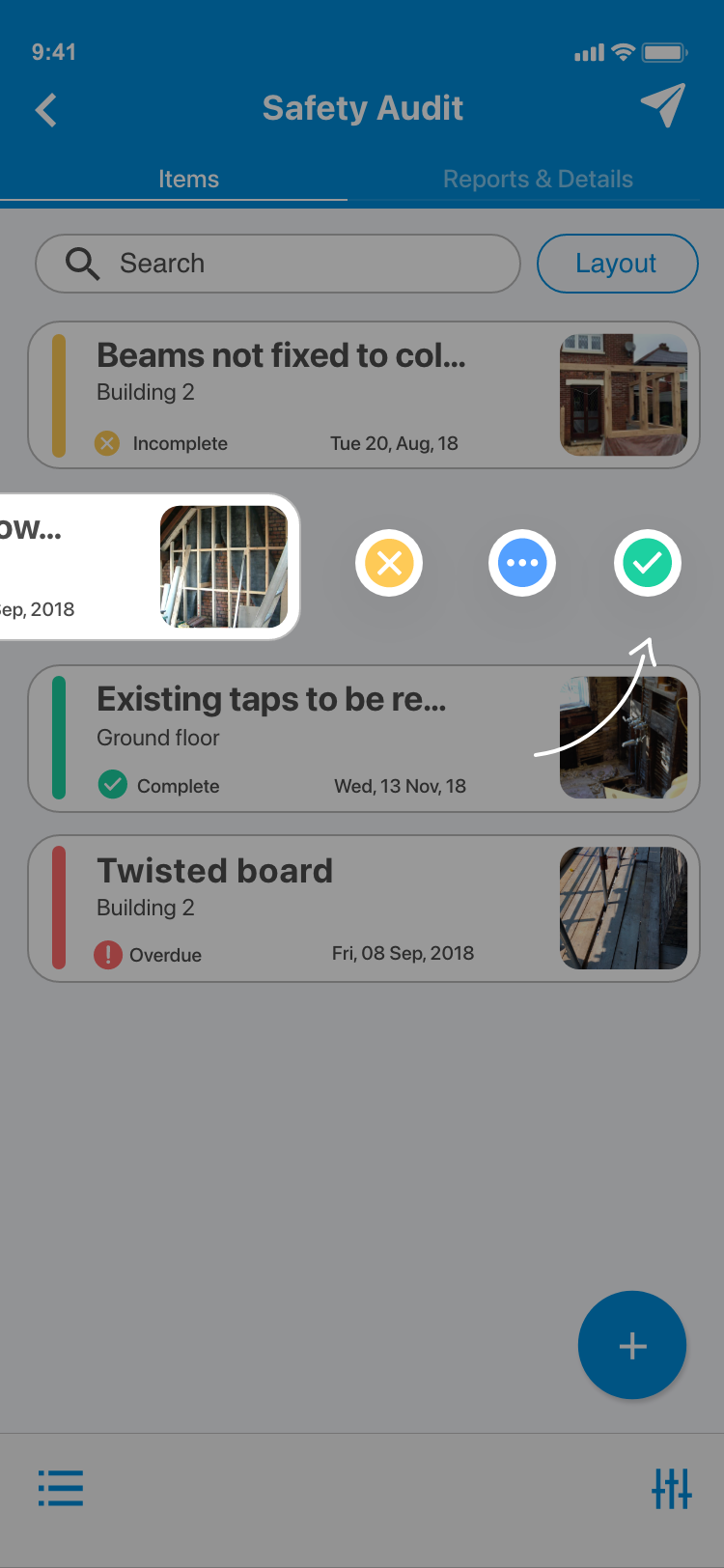
Task: Switch to Reports & Details tab
Action: coord(538,179)
